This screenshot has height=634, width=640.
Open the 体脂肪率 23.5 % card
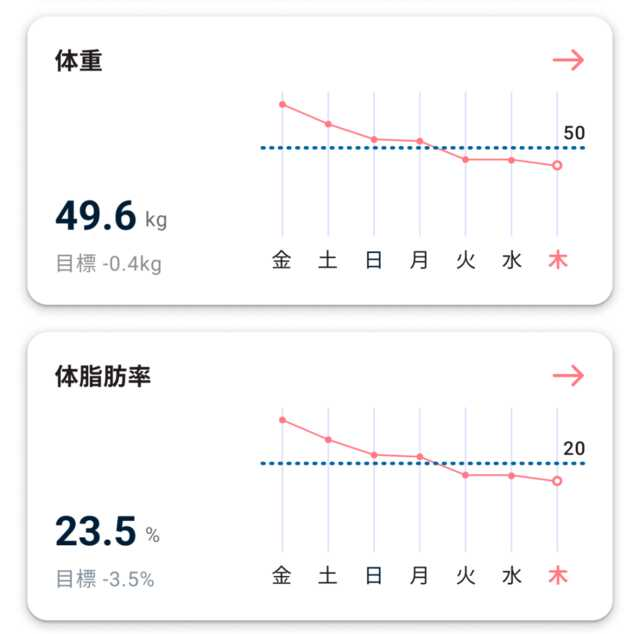pos(320,476)
